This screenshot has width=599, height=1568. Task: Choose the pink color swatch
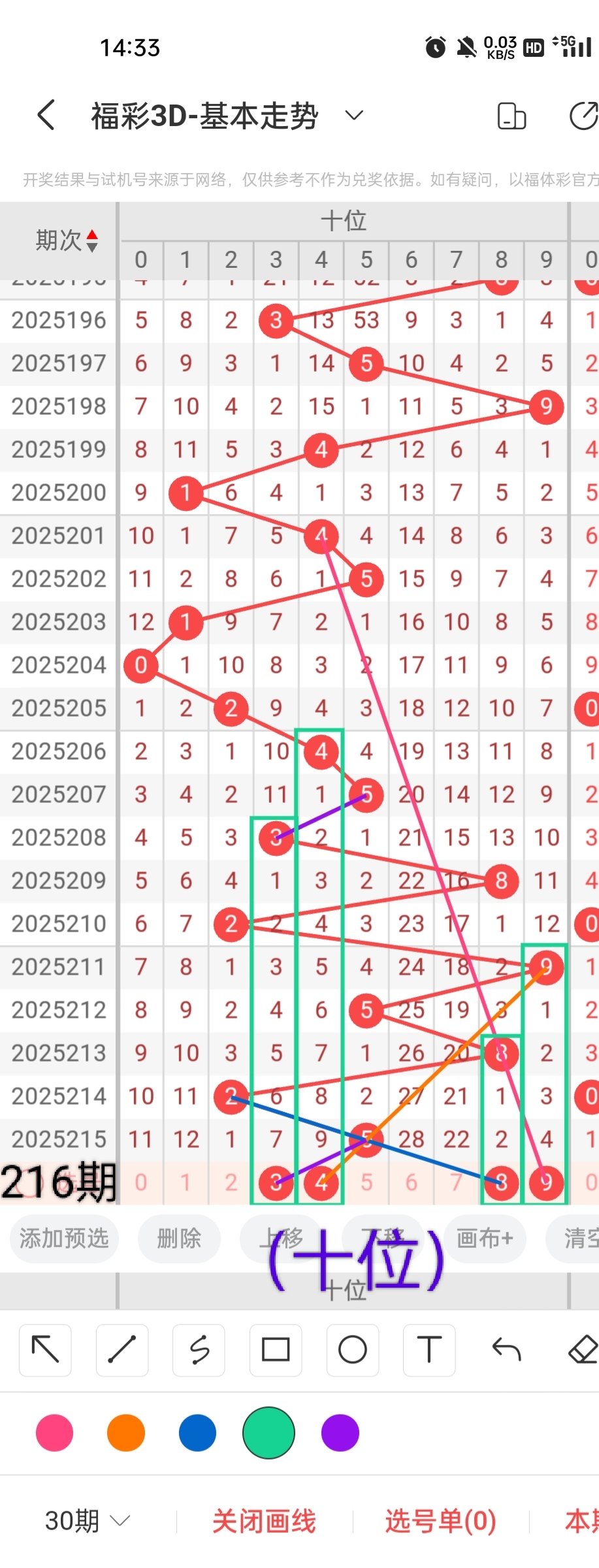tap(55, 1433)
